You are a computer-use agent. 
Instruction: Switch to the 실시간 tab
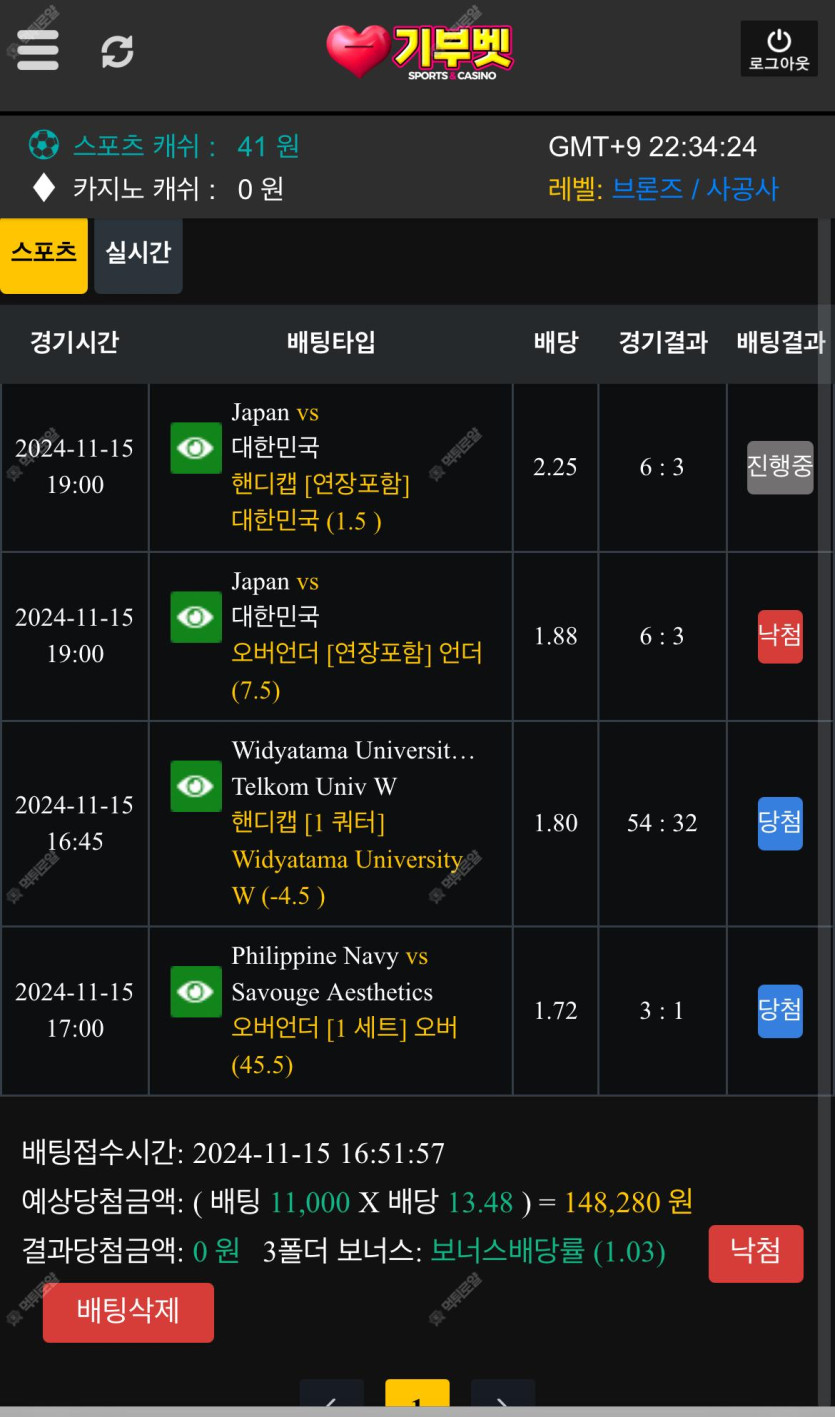click(138, 253)
